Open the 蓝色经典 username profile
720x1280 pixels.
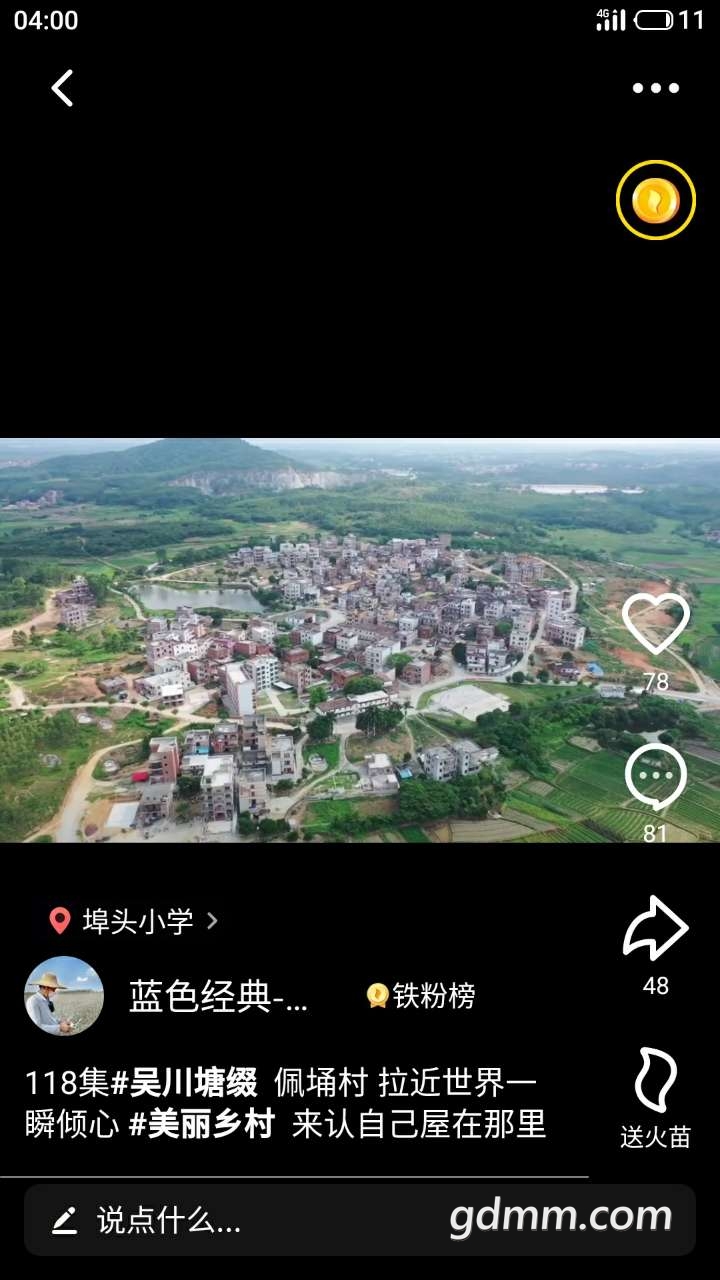(218, 996)
